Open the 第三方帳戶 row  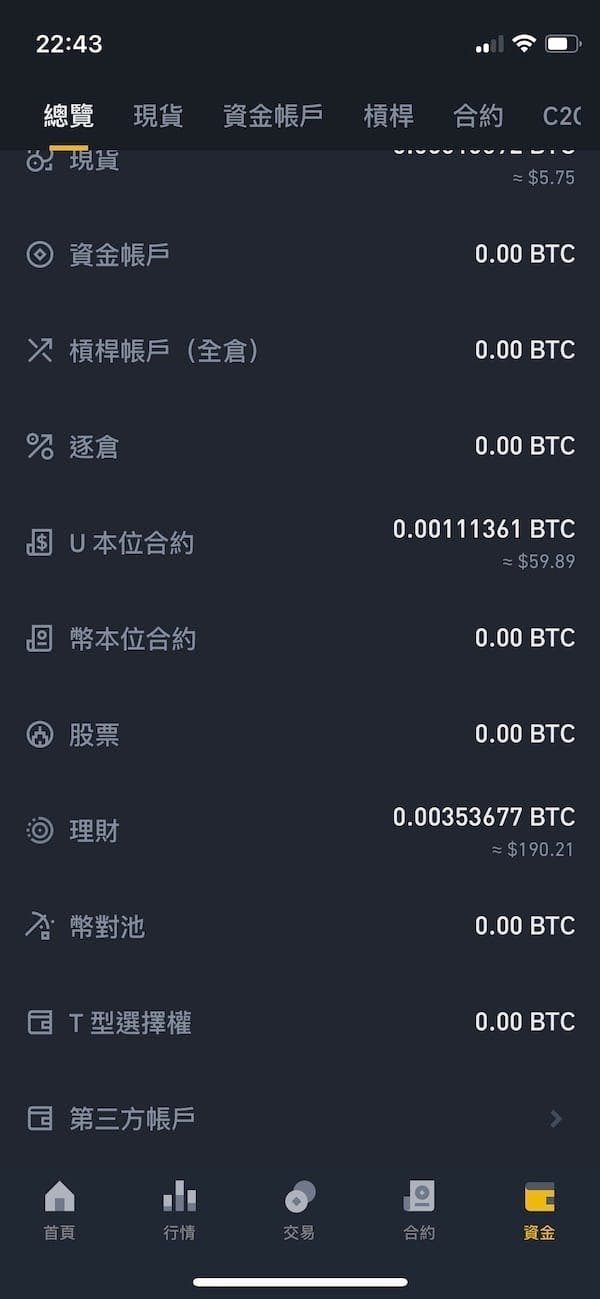(x=300, y=1118)
